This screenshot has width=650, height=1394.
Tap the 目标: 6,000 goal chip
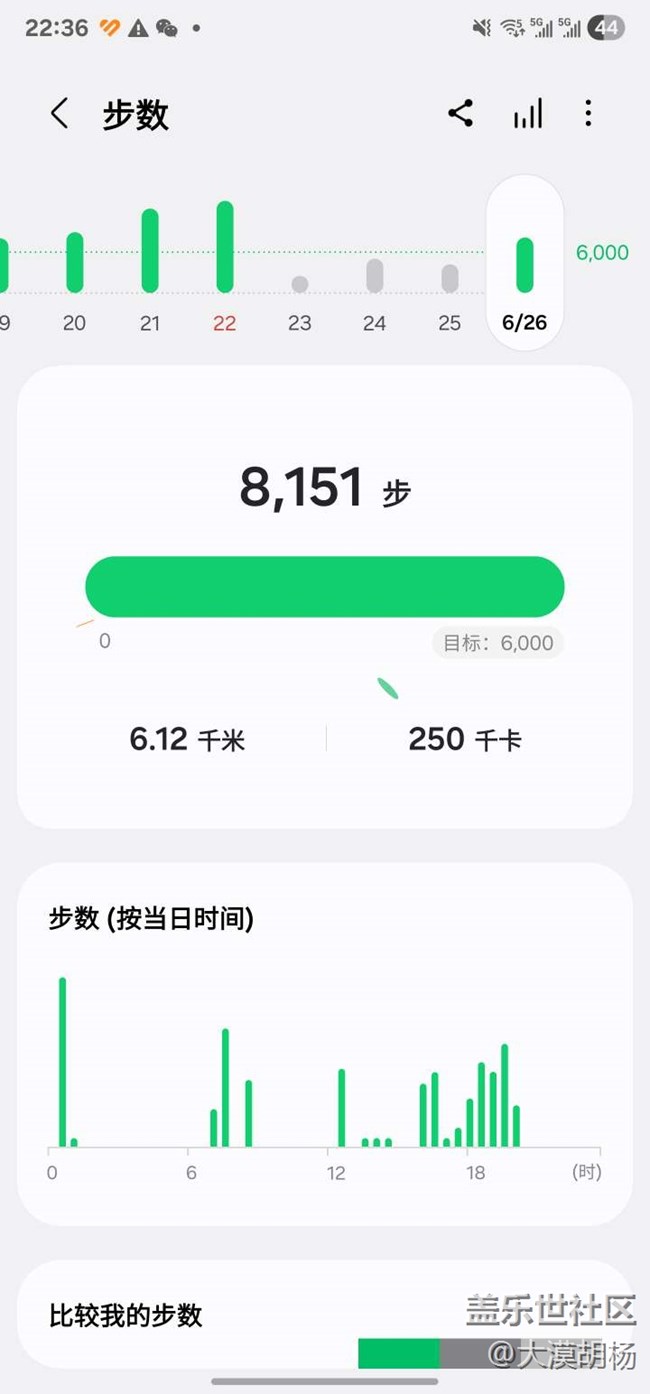(498, 643)
